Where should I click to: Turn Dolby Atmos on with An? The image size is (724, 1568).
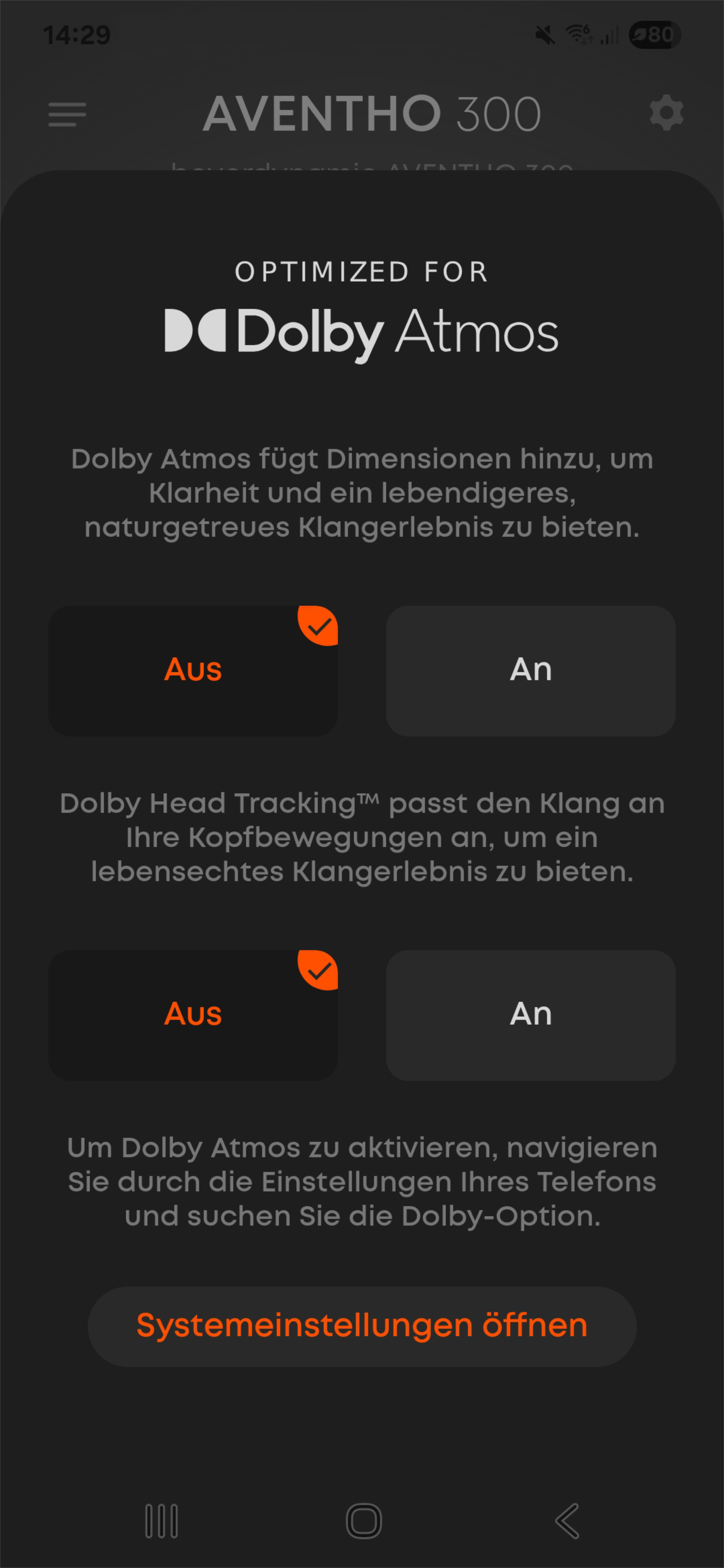click(530, 670)
